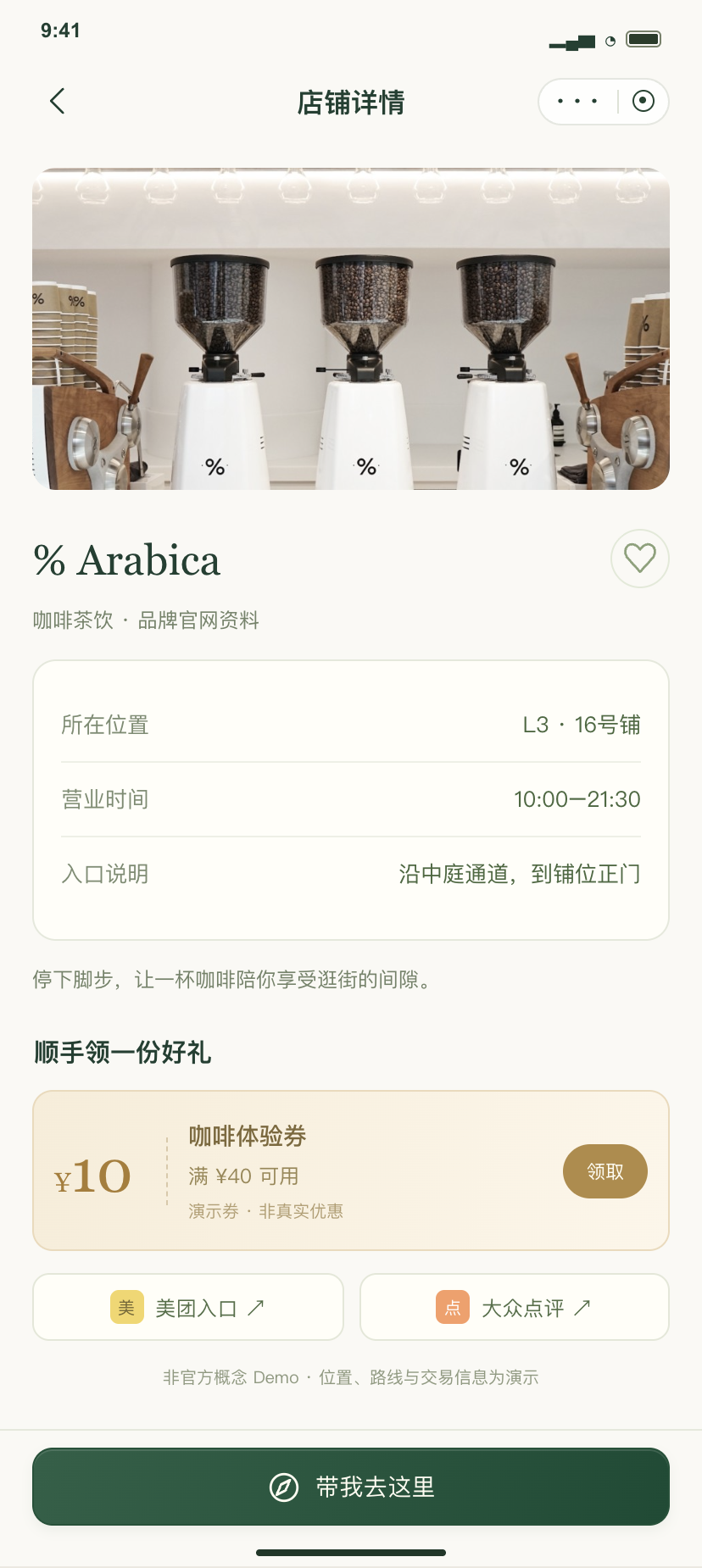The image size is (702, 1568).
Task: Open the 美团入口 link
Action: [x=188, y=1307]
